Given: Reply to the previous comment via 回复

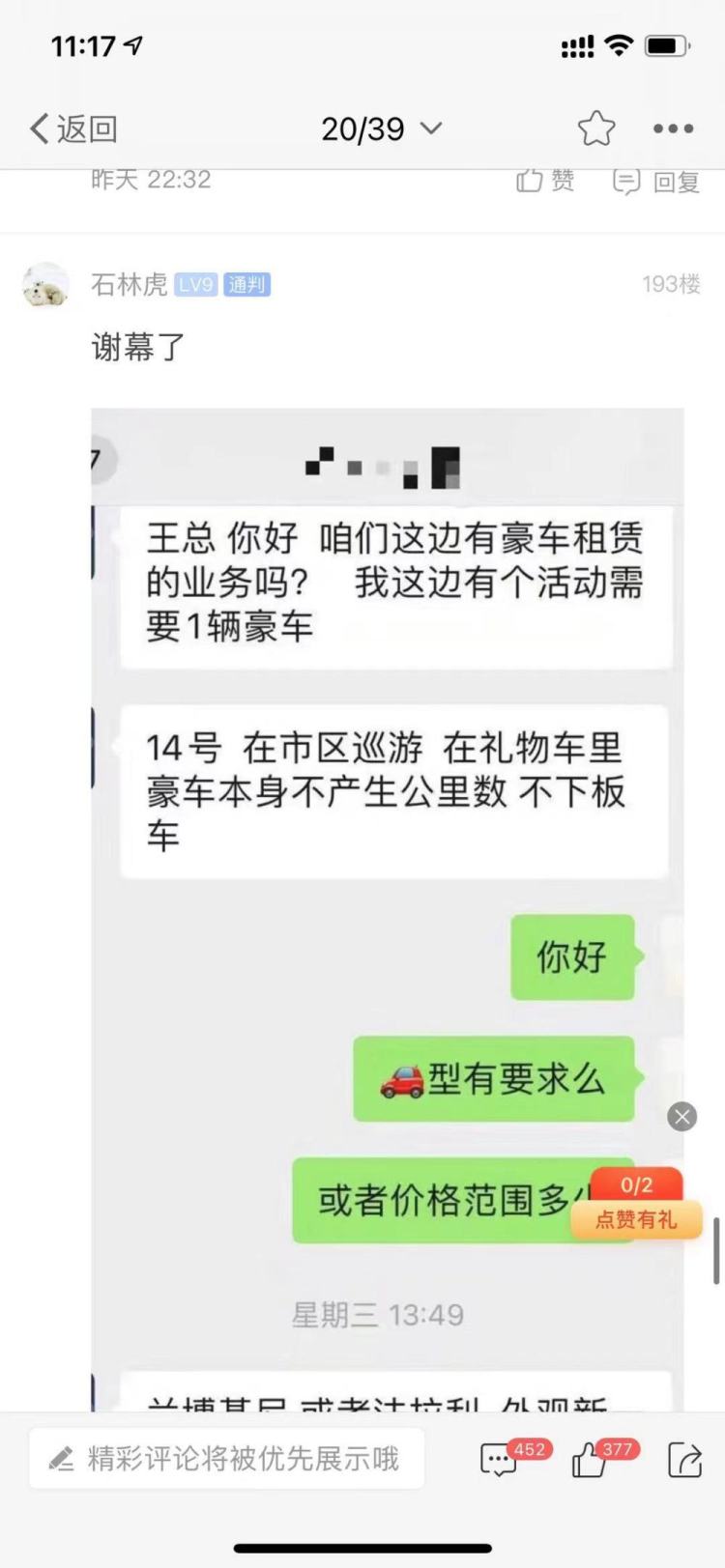Looking at the screenshot, I should (x=657, y=182).
